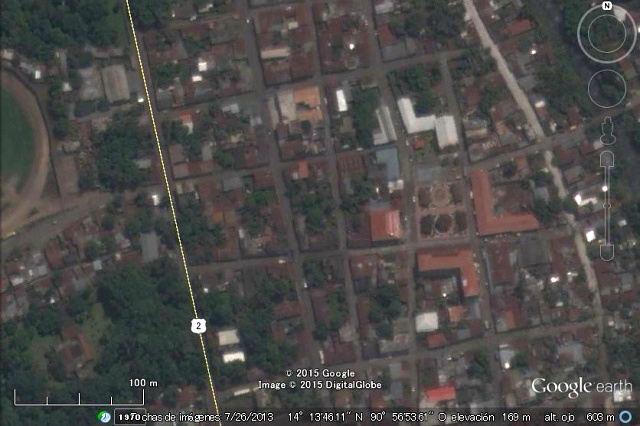Open historical imagery with the clock icon
640x426 pixels.
pyautogui.click(x=104, y=416)
